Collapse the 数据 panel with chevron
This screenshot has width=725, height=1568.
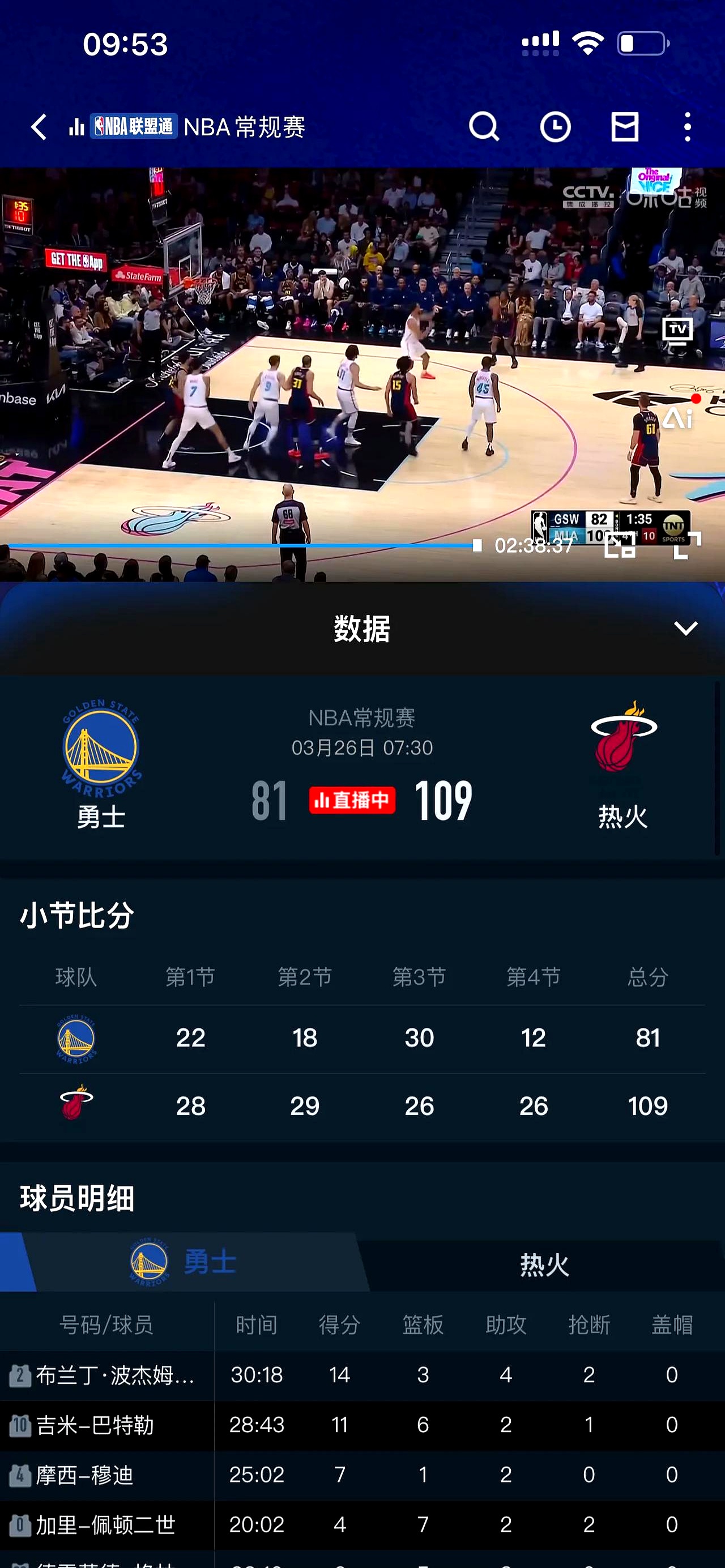point(686,628)
